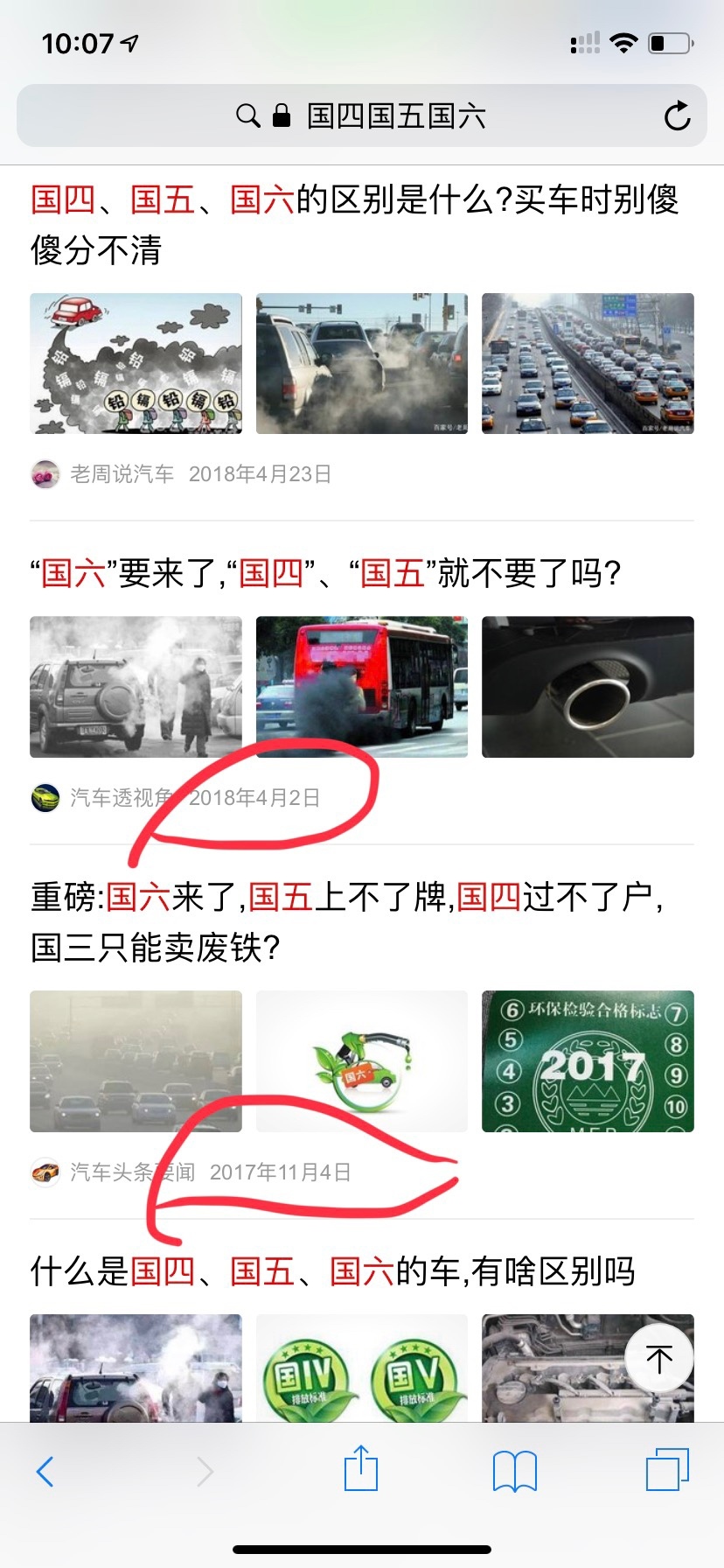Open the cartoon red car pollution thumbnail
The image size is (724, 1568).
tap(136, 363)
